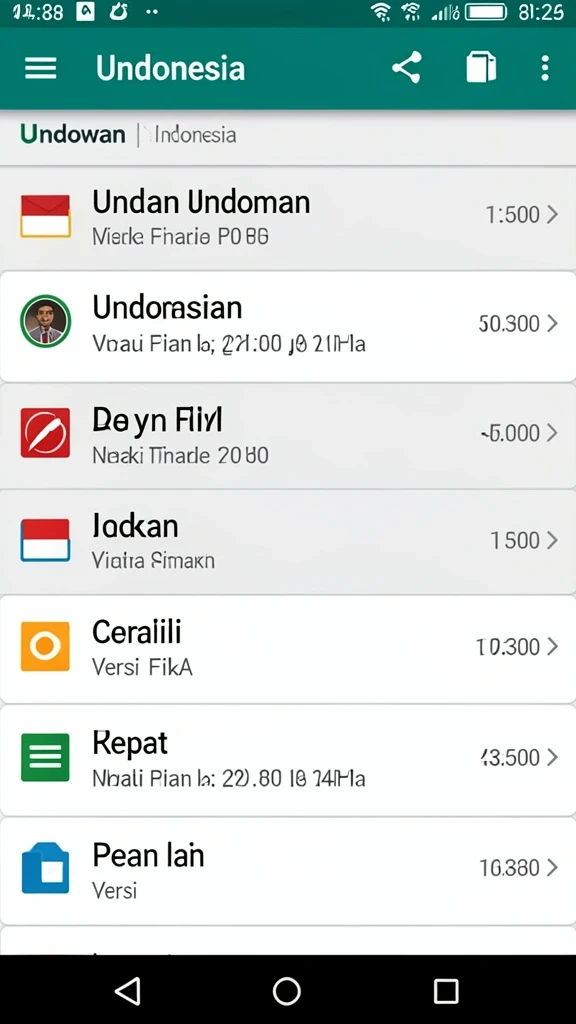The image size is (576, 1024).
Task: Open the Undorasian entry
Action: point(288,327)
